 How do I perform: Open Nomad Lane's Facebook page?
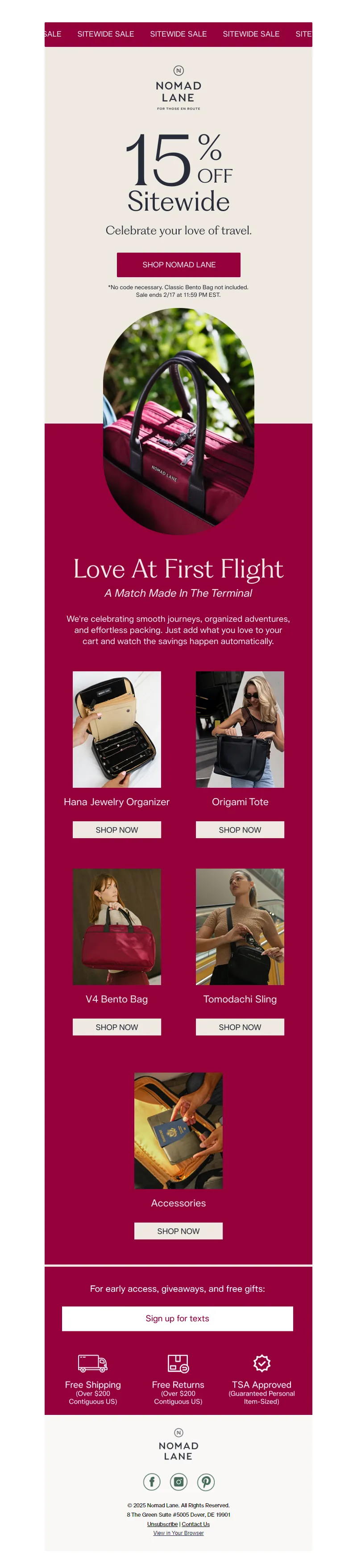click(151, 1481)
